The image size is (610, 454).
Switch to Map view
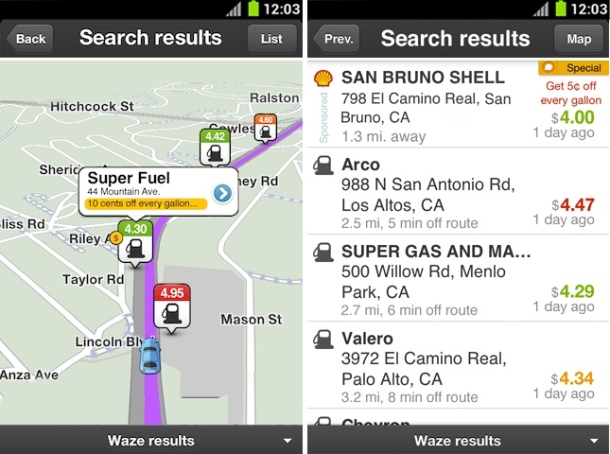point(579,39)
